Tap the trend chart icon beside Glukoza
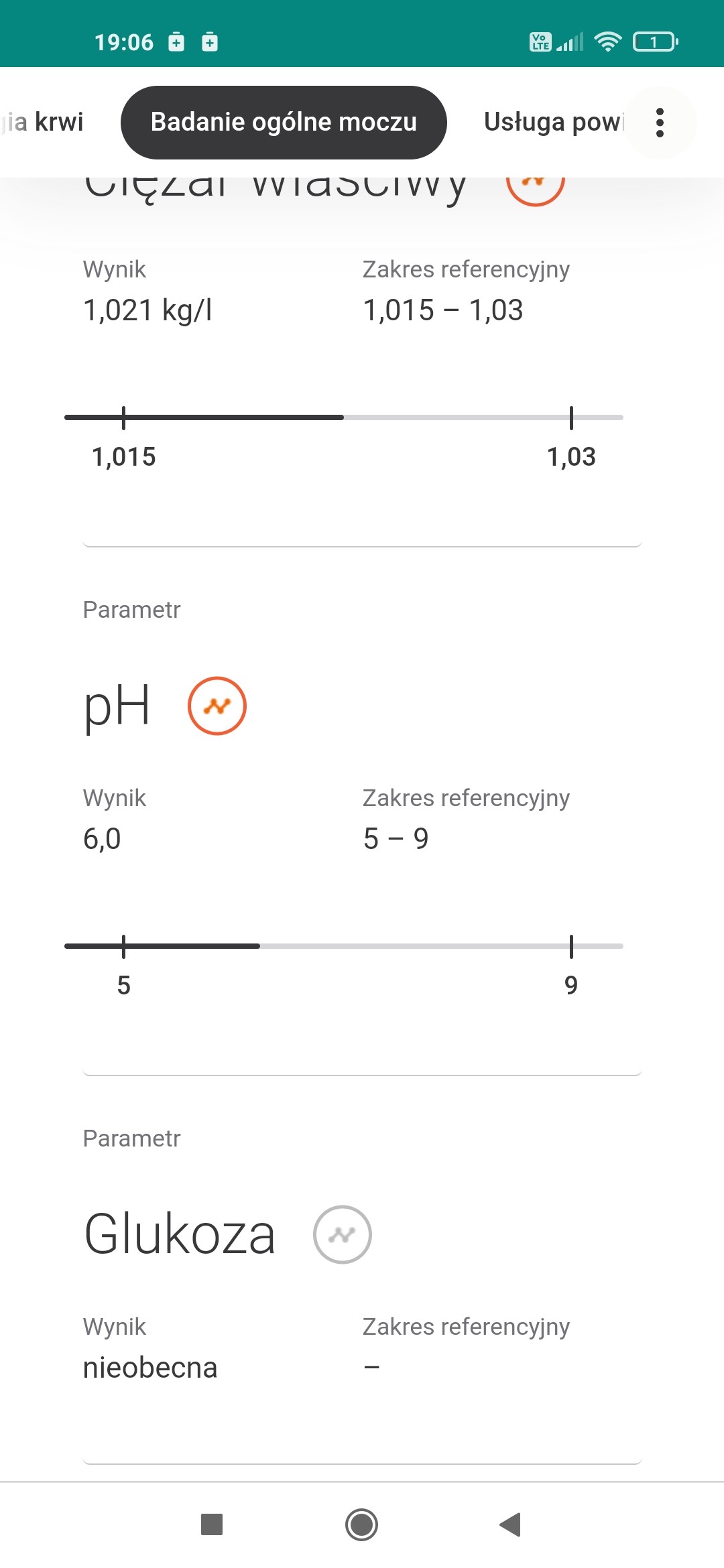Viewport: 724px width, 1568px height. pyautogui.click(x=343, y=1235)
